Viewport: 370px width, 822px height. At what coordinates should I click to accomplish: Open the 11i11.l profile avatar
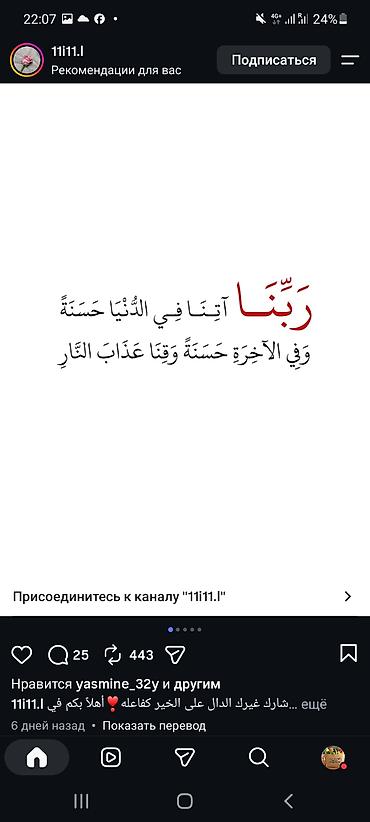point(27,60)
